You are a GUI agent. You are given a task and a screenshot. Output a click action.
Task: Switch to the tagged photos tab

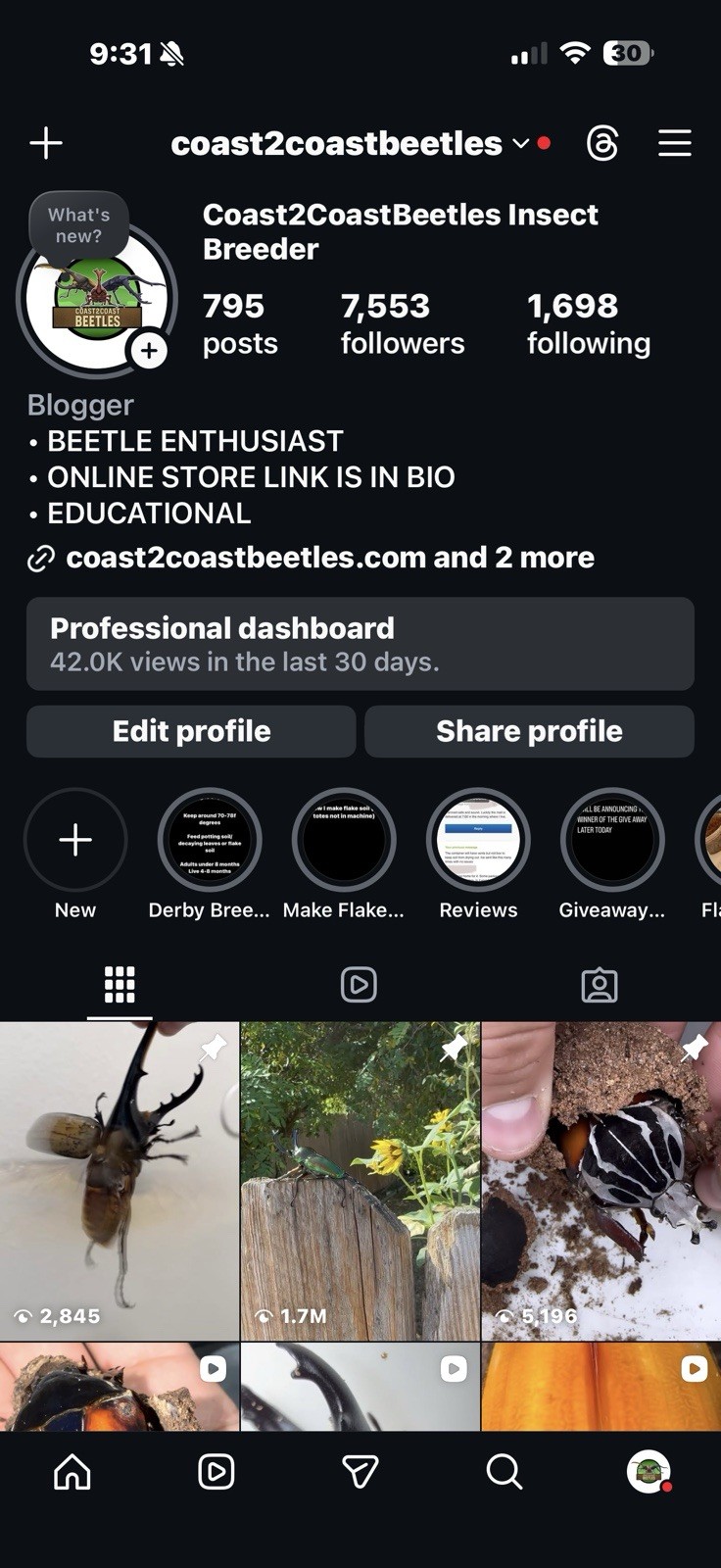click(x=599, y=984)
